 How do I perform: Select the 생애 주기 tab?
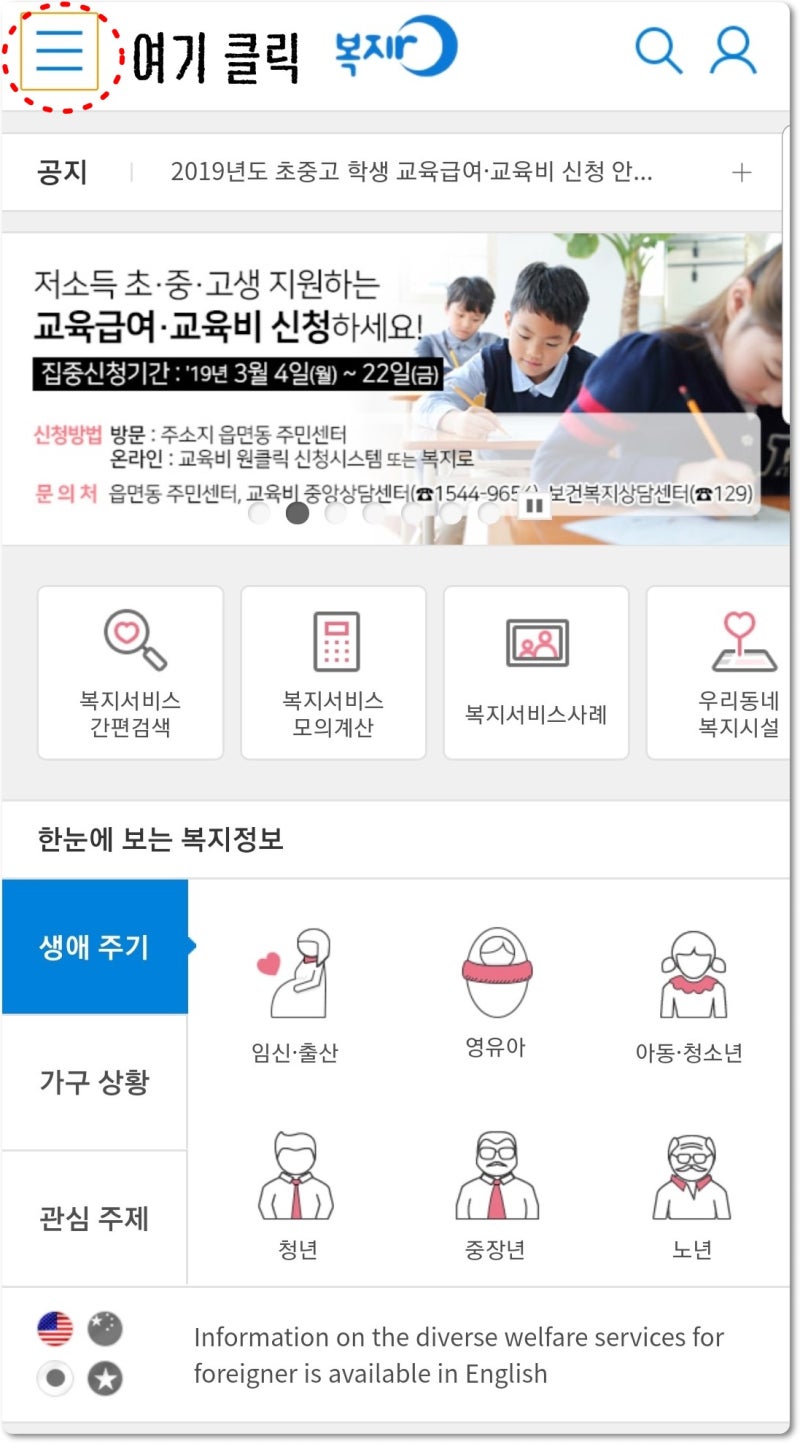(x=94, y=947)
